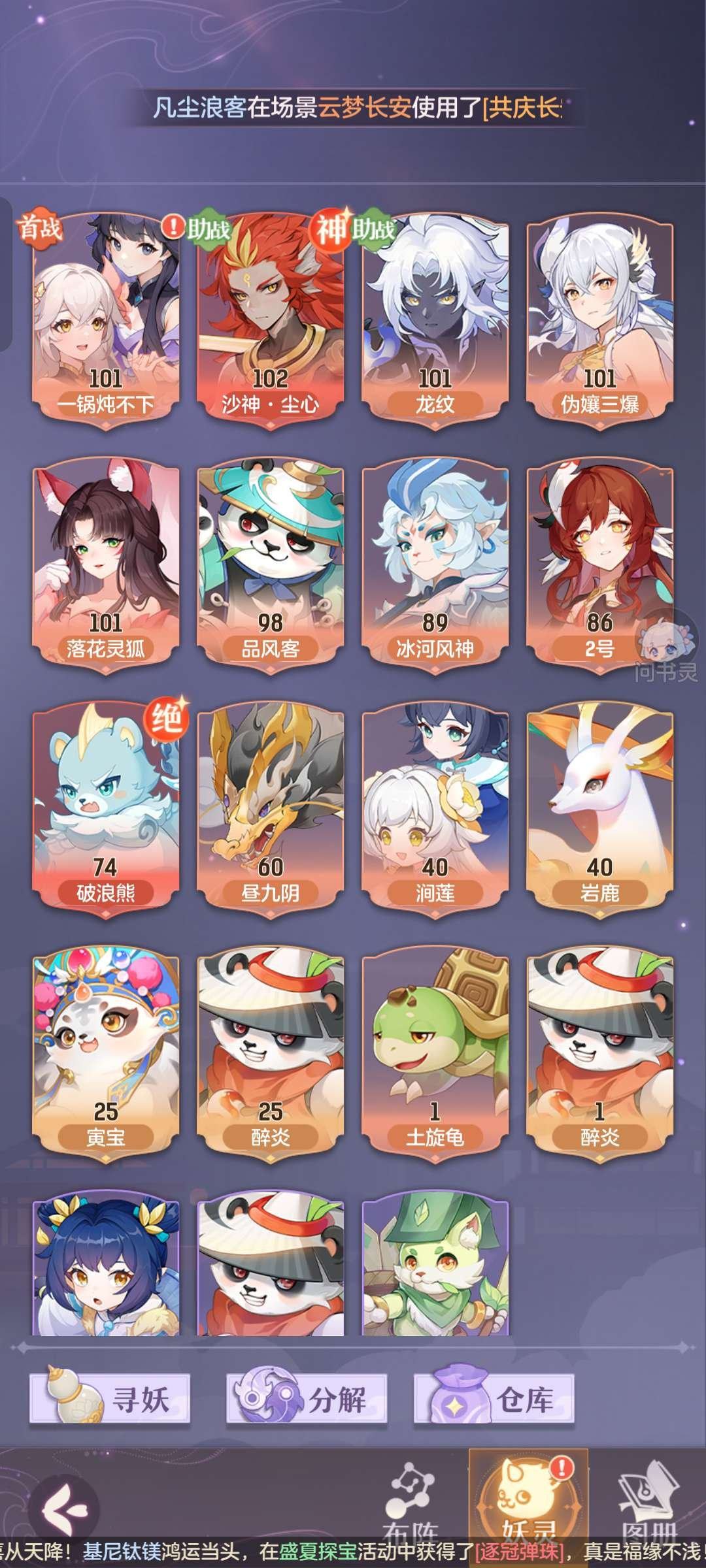Open the 寅宝 card

click(106, 1052)
